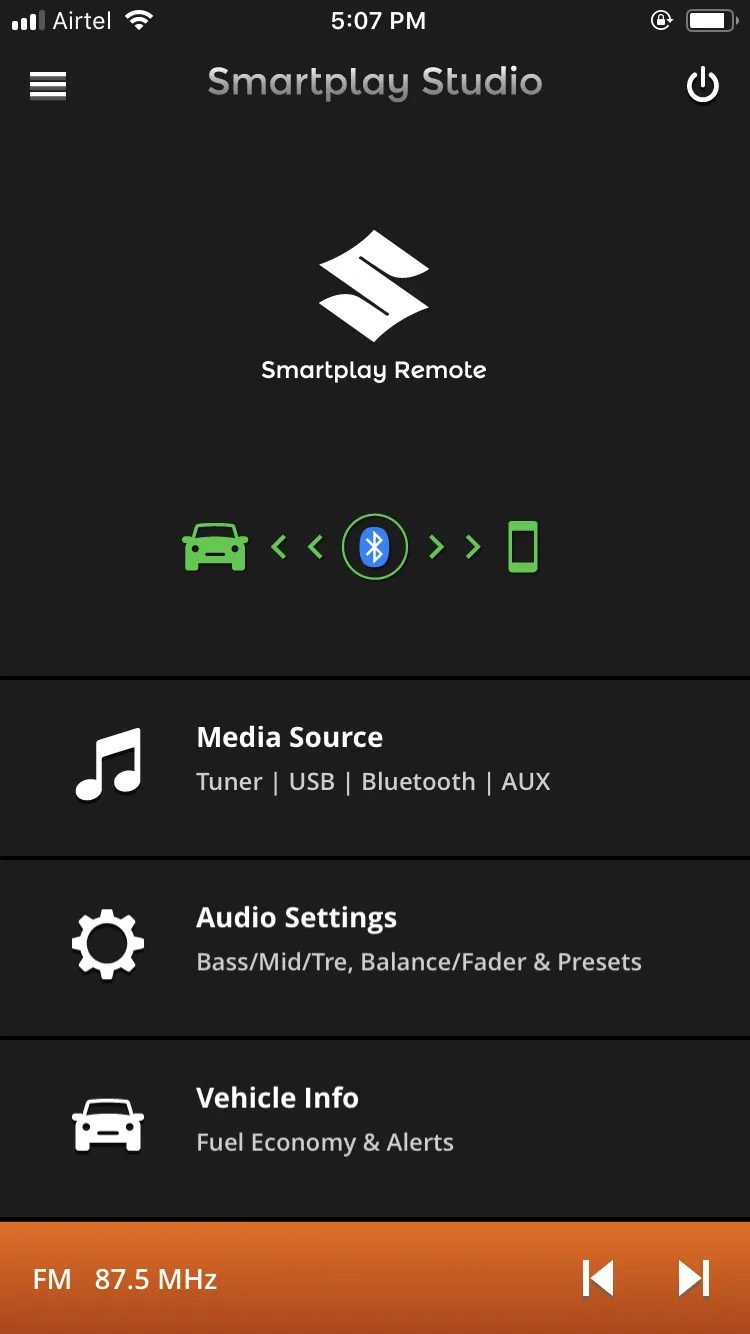Open Audio Settings
Viewport: 750px width, 1334px height.
click(x=374, y=947)
